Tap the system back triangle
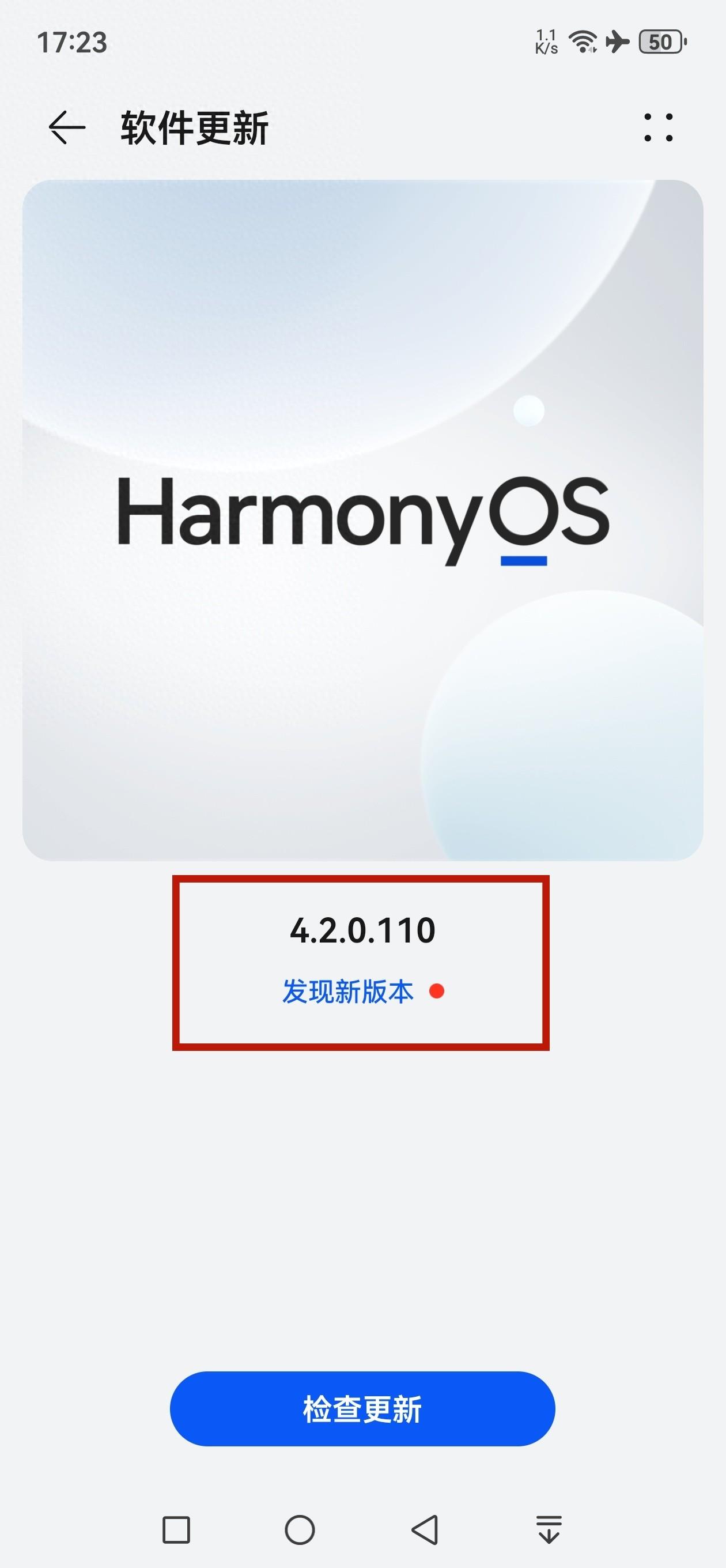 click(425, 1529)
